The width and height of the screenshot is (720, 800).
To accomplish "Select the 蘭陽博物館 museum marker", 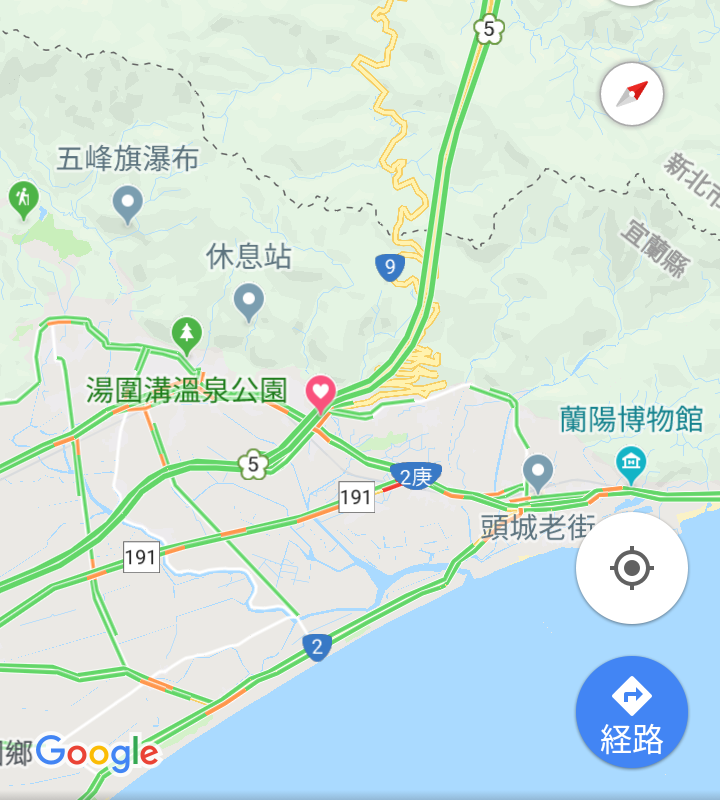I will coord(632,462).
